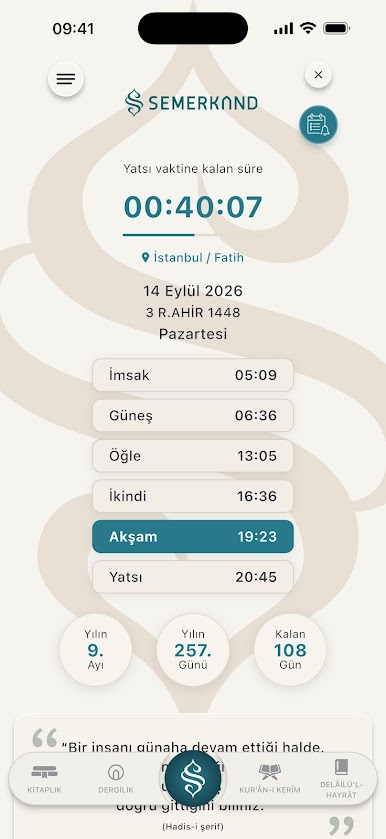Change the İstanbul / Fatih location

(193, 258)
